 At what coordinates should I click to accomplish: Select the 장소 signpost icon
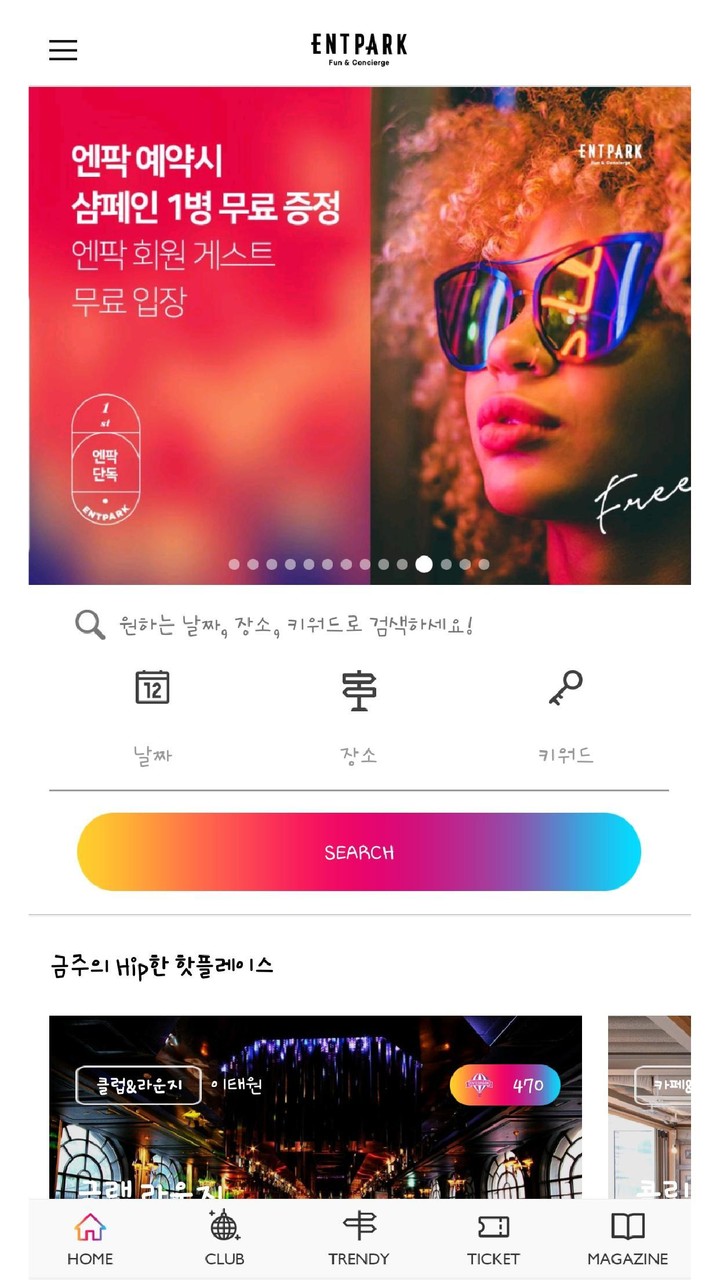point(358,688)
